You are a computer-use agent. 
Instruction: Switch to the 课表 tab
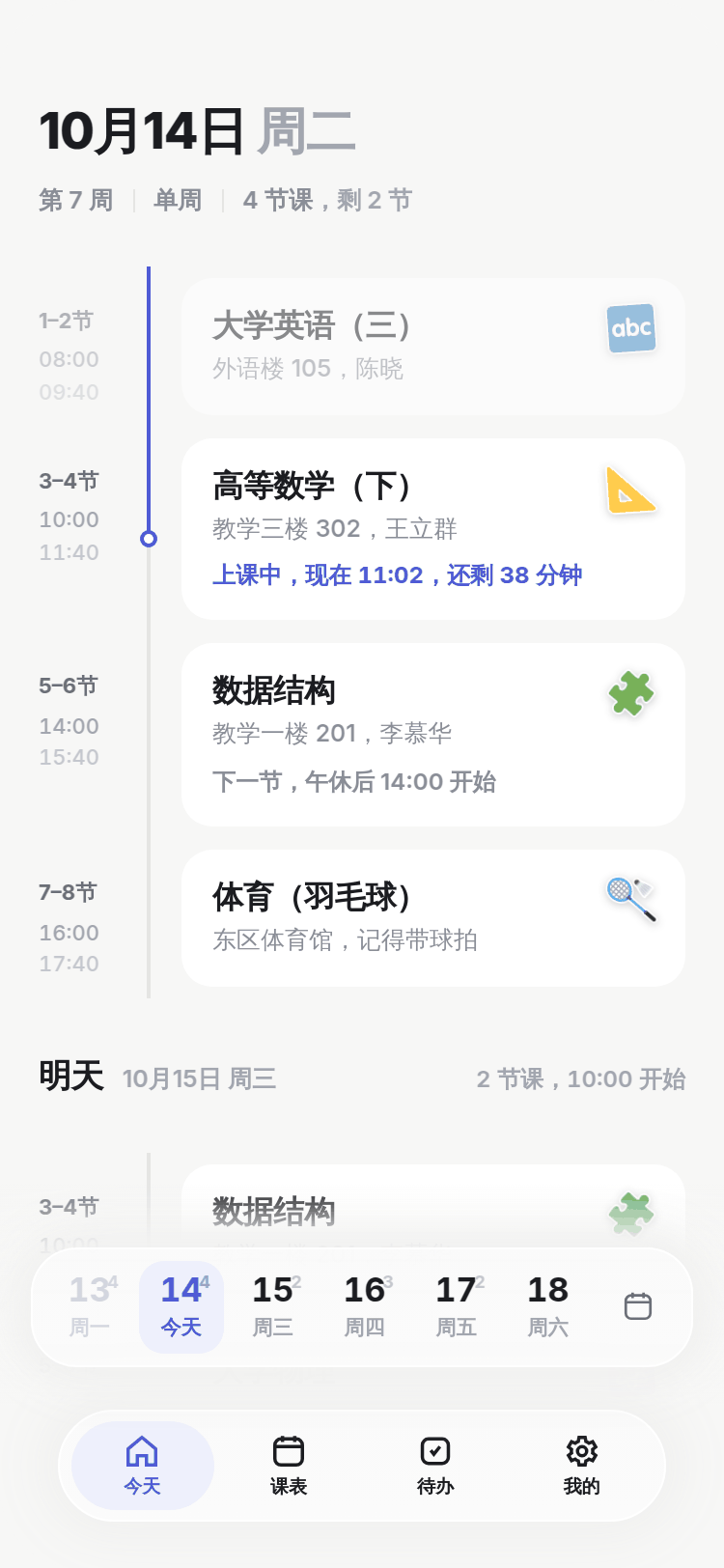click(289, 1466)
